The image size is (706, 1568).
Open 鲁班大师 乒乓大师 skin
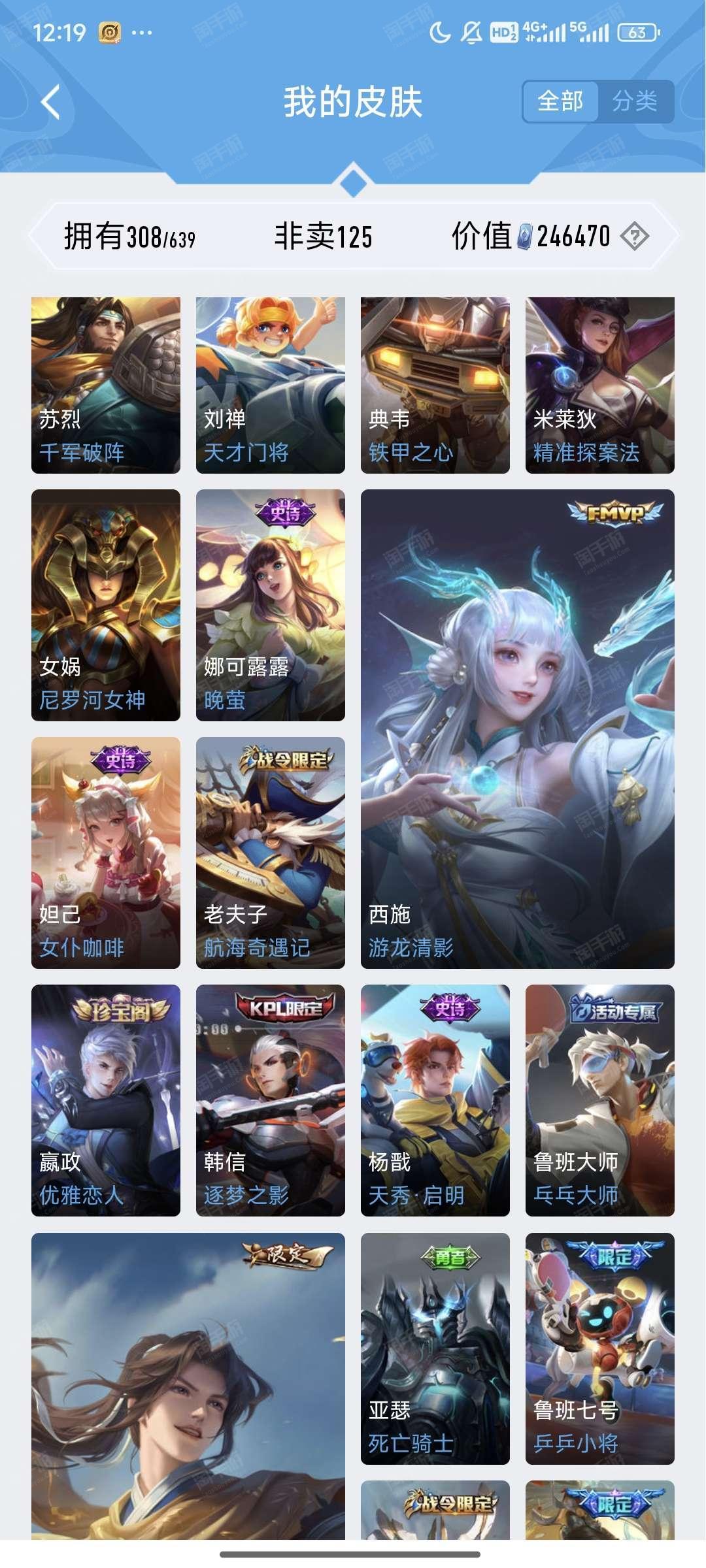600,1100
